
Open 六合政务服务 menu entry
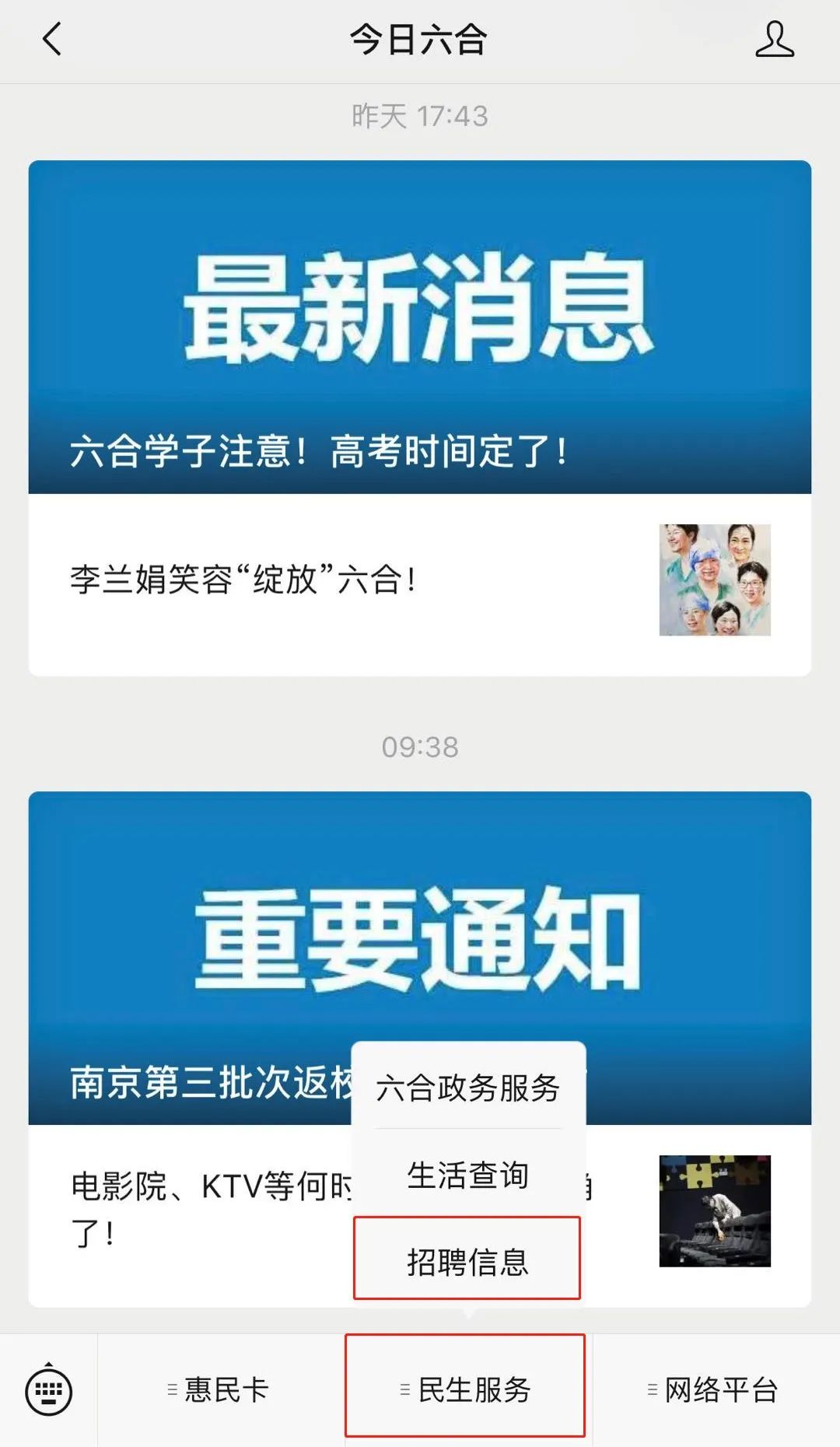467,1090
